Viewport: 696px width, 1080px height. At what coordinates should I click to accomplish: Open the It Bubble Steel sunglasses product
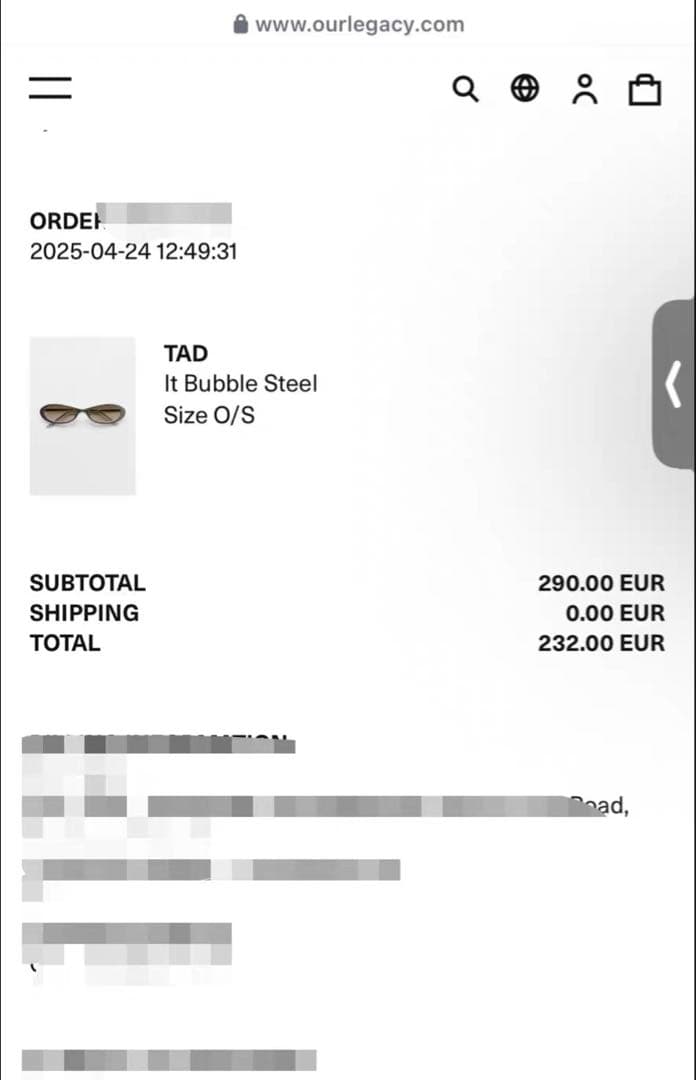point(83,415)
